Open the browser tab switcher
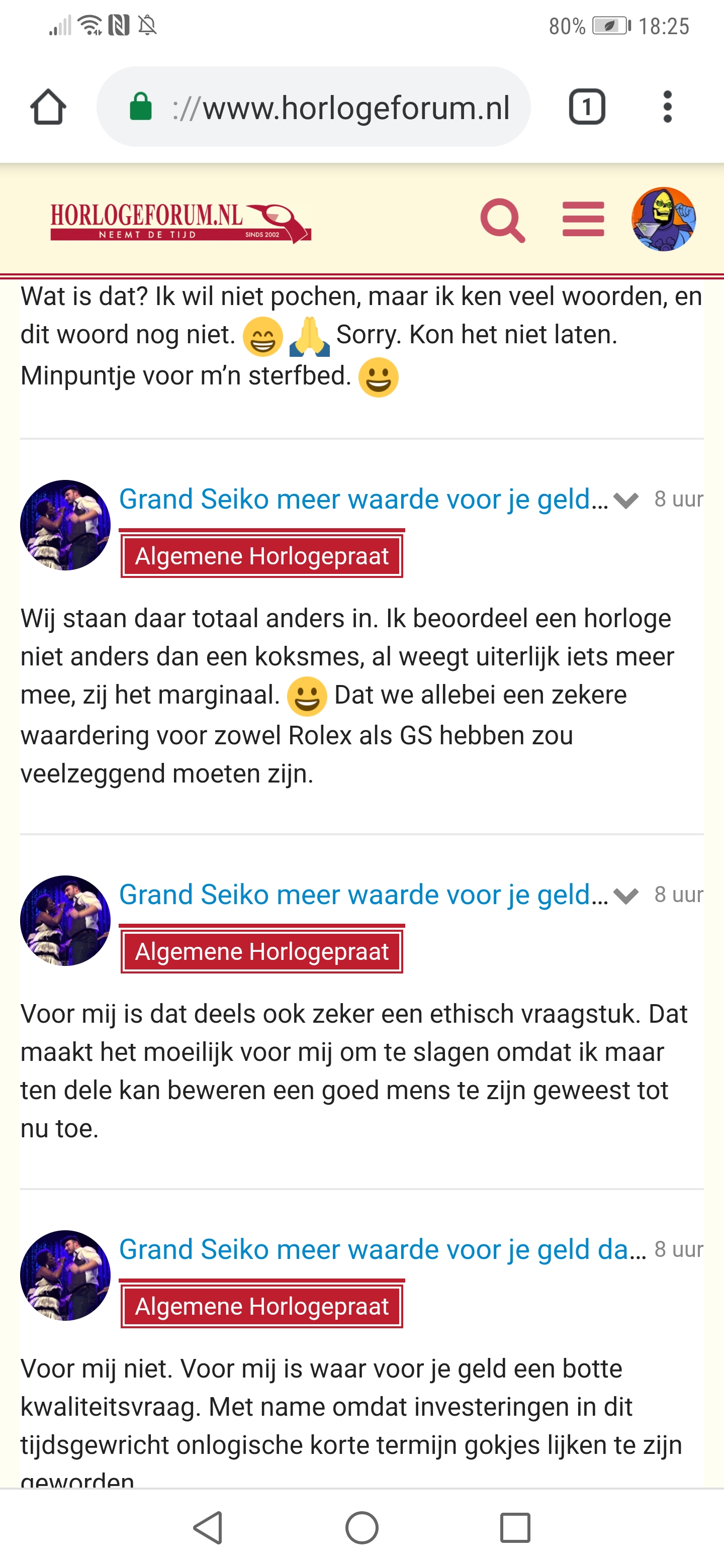 click(x=586, y=107)
